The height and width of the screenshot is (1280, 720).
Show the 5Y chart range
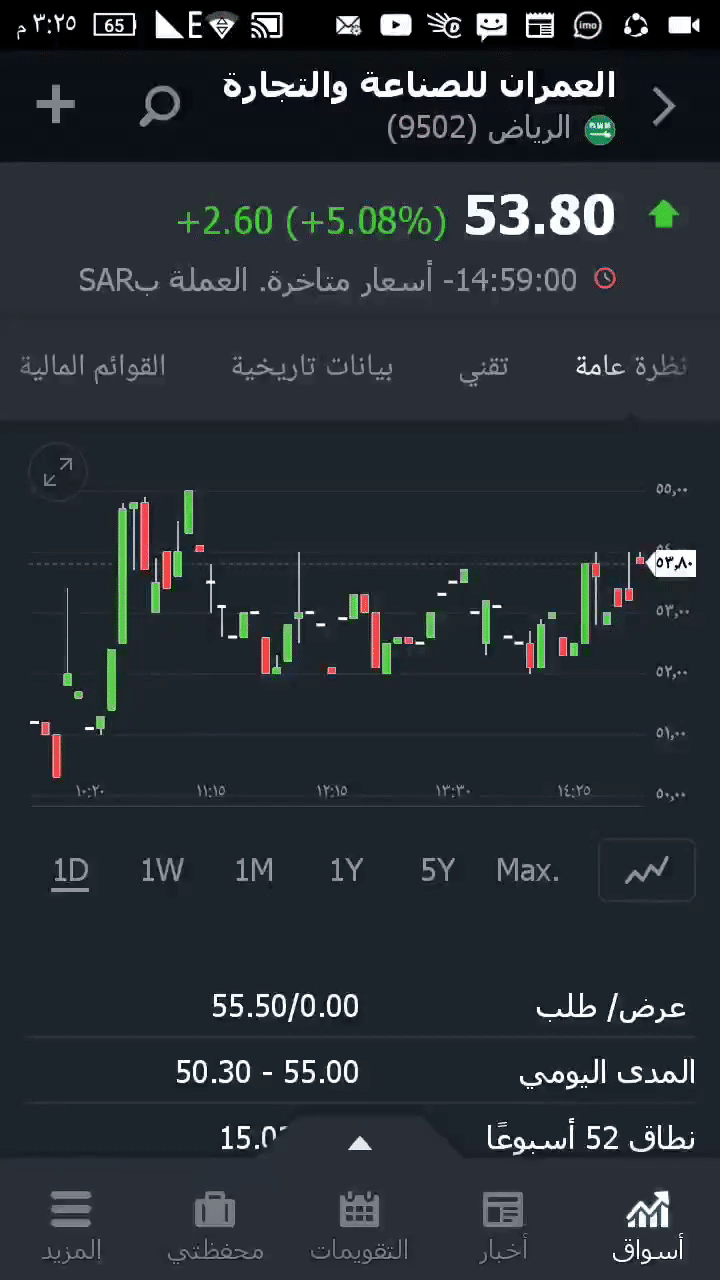point(438,871)
